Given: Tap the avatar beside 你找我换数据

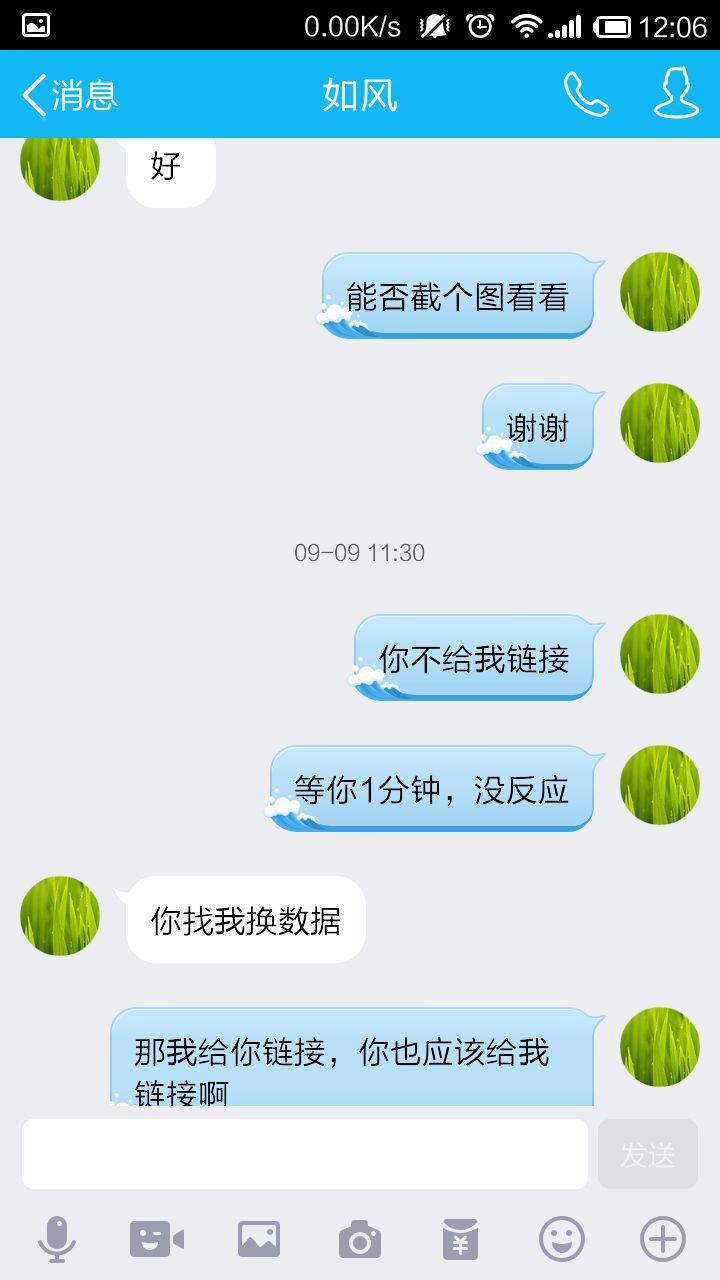Looking at the screenshot, I should tap(60, 916).
